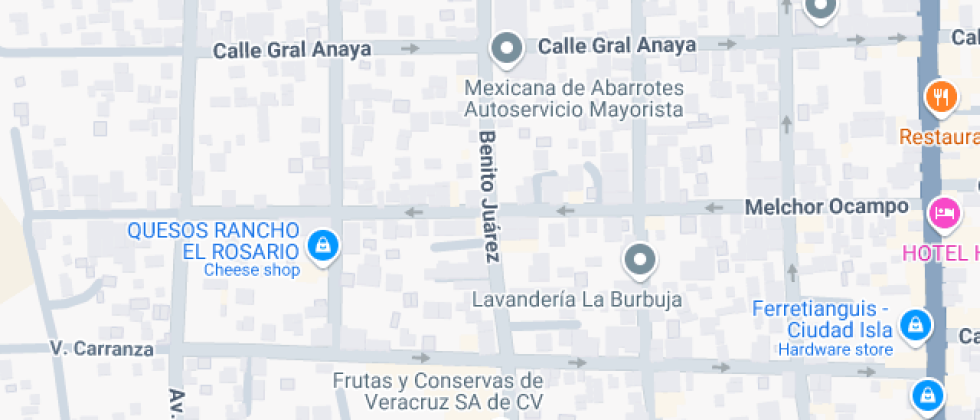Select the orange restaurant marker

pyautogui.click(x=940, y=98)
